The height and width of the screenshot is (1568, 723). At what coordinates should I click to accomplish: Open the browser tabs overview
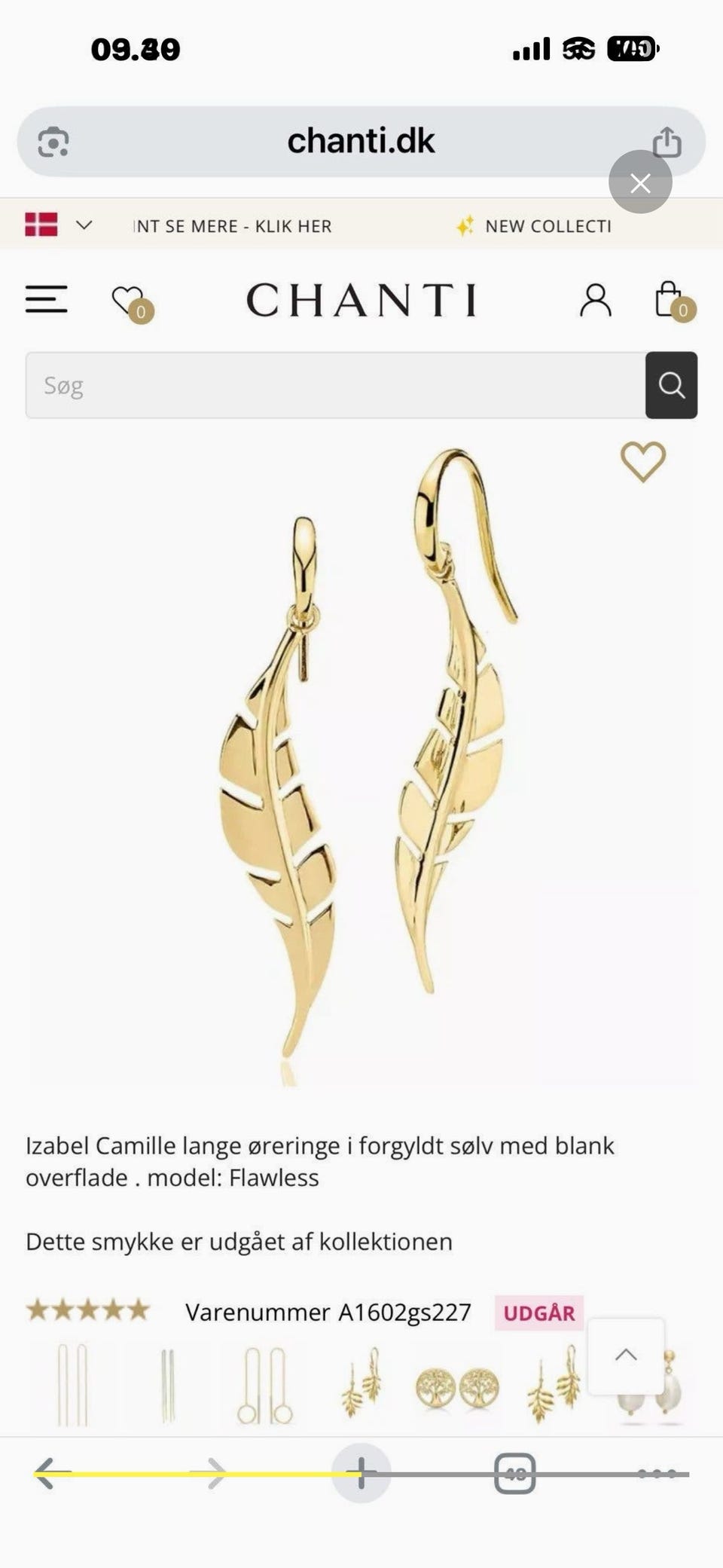[x=515, y=1473]
